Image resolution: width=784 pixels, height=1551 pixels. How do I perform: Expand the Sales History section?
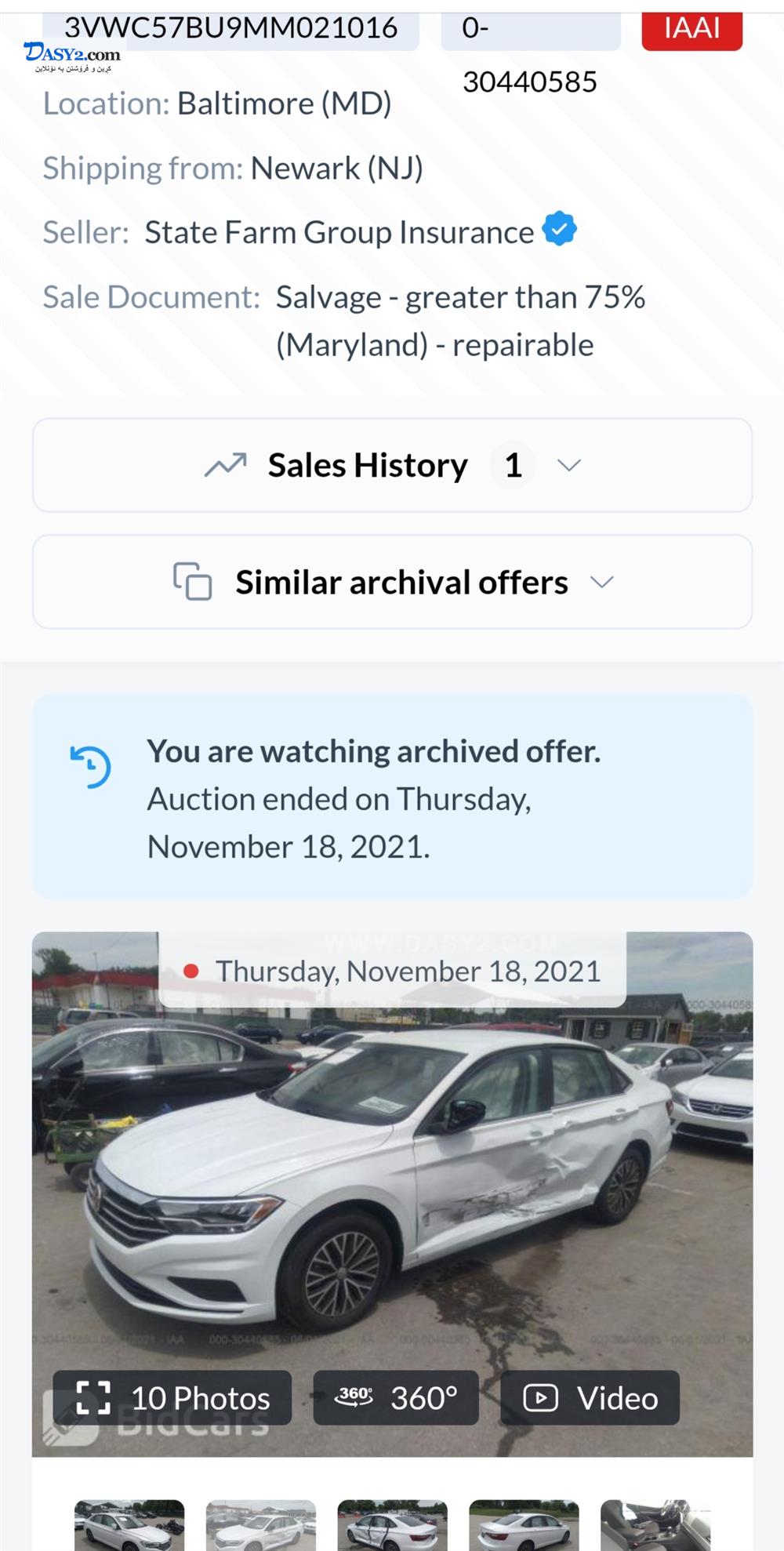click(x=392, y=466)
